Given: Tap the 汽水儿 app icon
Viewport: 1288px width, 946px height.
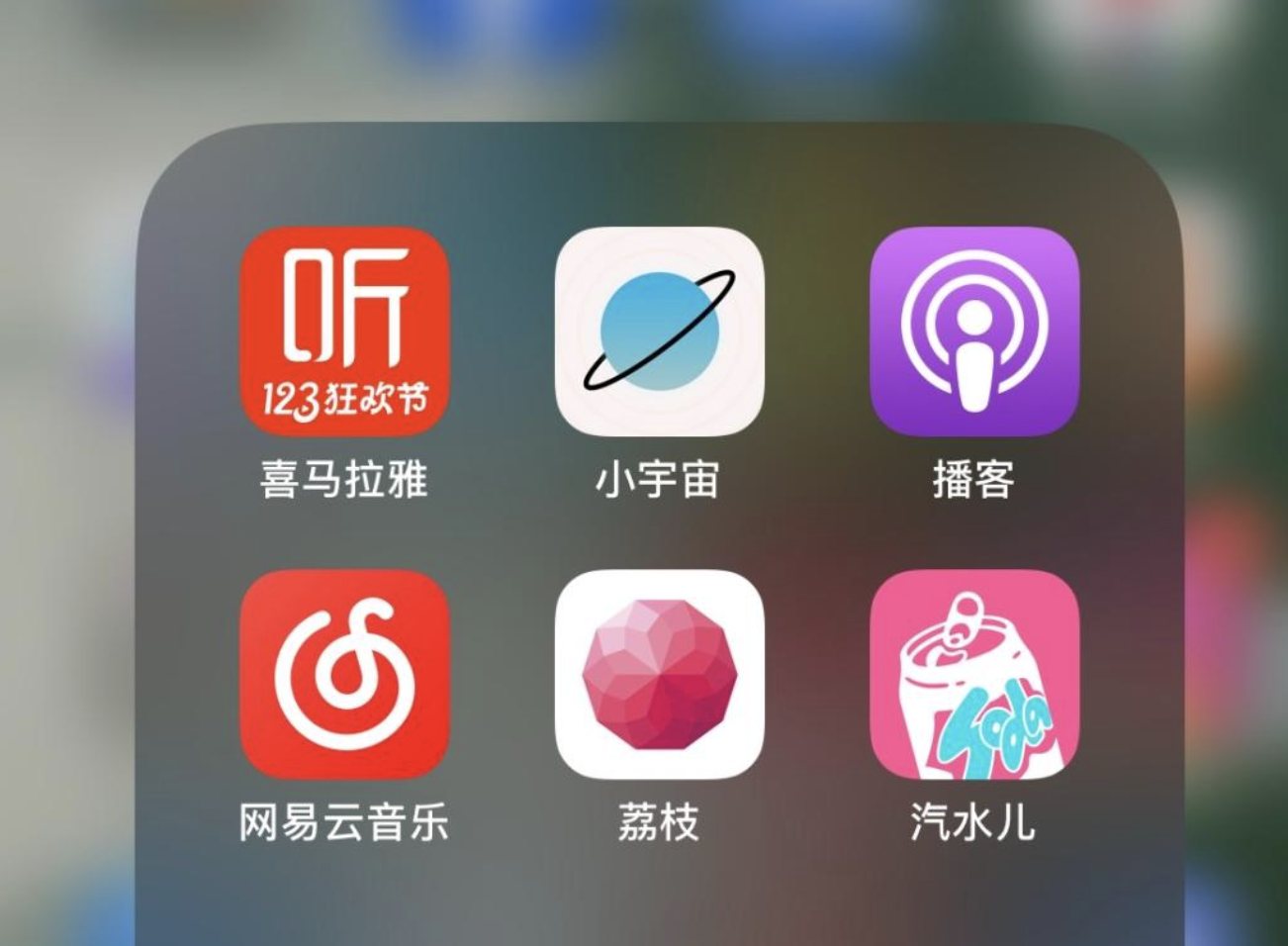Looking at the screenshot, I should [973, 675].
